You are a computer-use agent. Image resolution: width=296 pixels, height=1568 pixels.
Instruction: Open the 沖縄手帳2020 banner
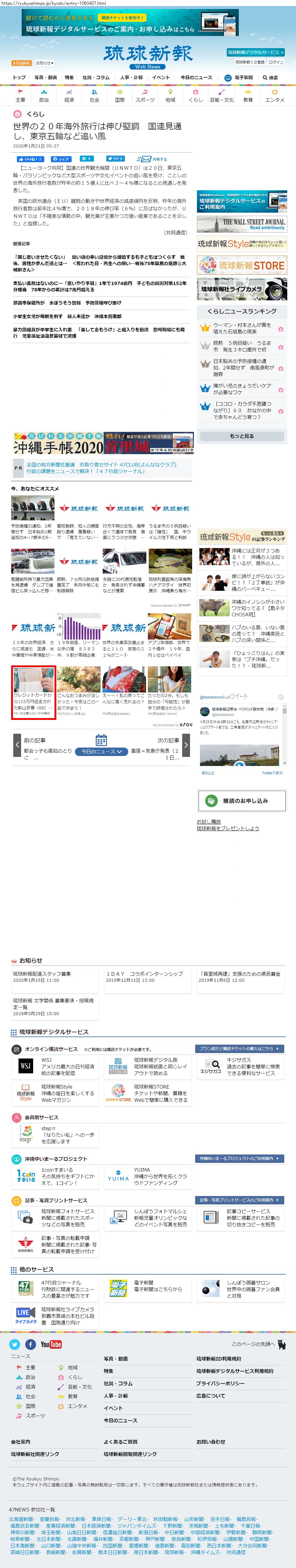coord(58,444)
